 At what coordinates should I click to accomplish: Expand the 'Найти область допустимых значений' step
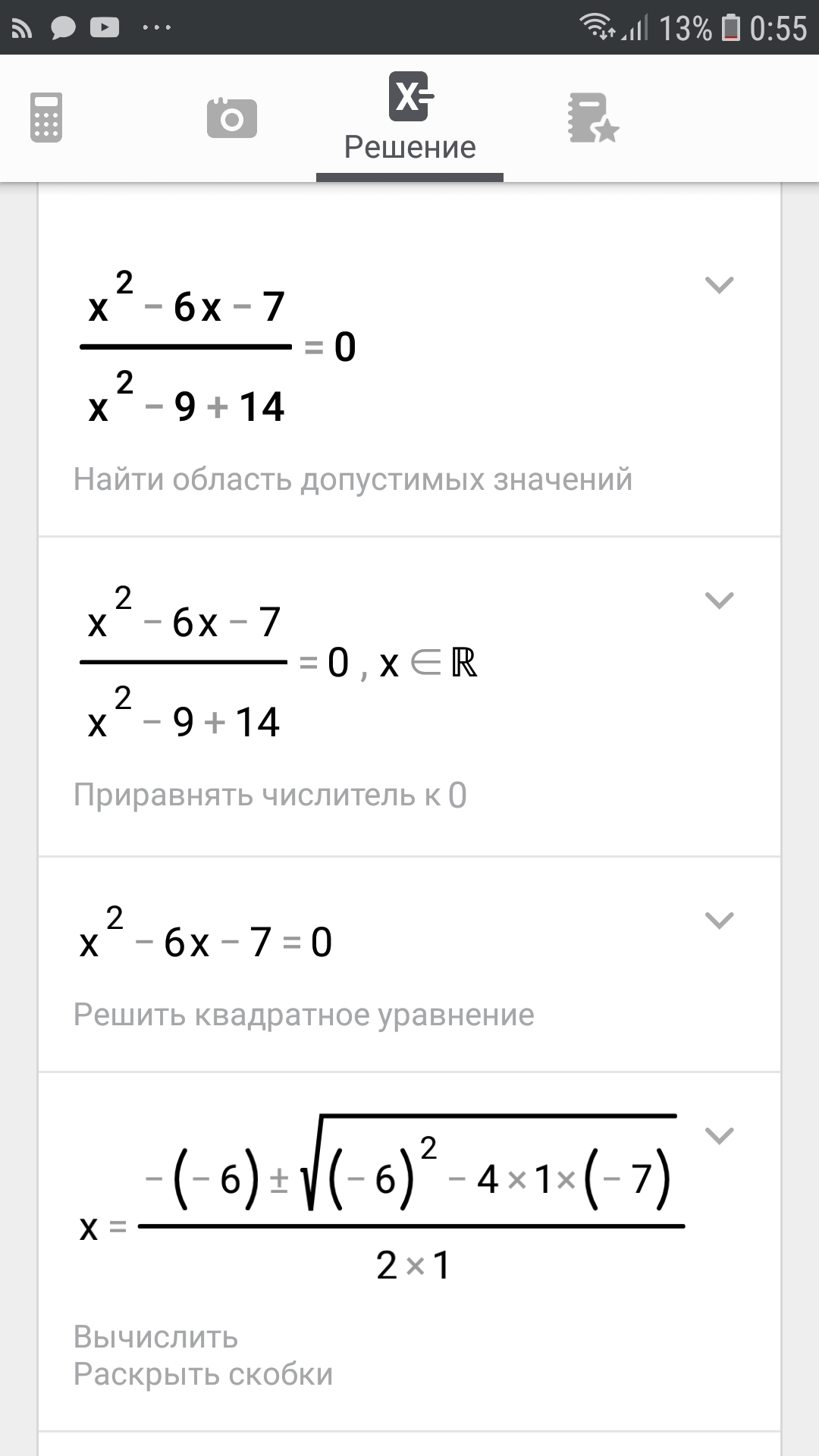(x=719, y=285)
